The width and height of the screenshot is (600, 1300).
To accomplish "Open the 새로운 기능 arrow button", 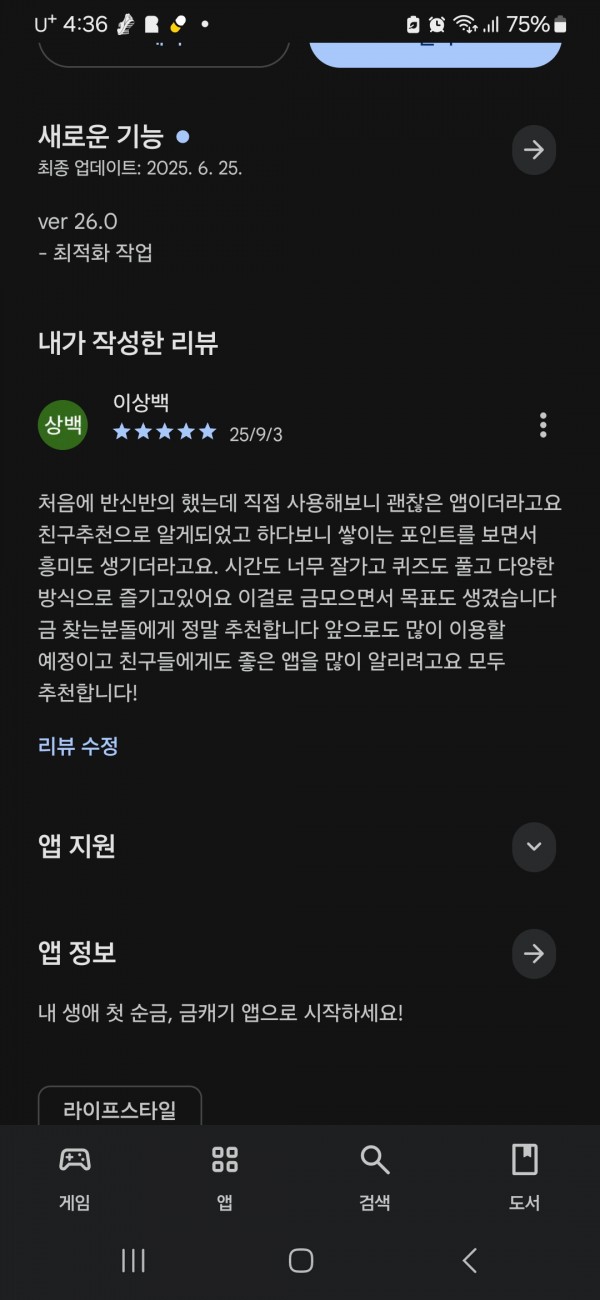I will (x=534, y=150).
